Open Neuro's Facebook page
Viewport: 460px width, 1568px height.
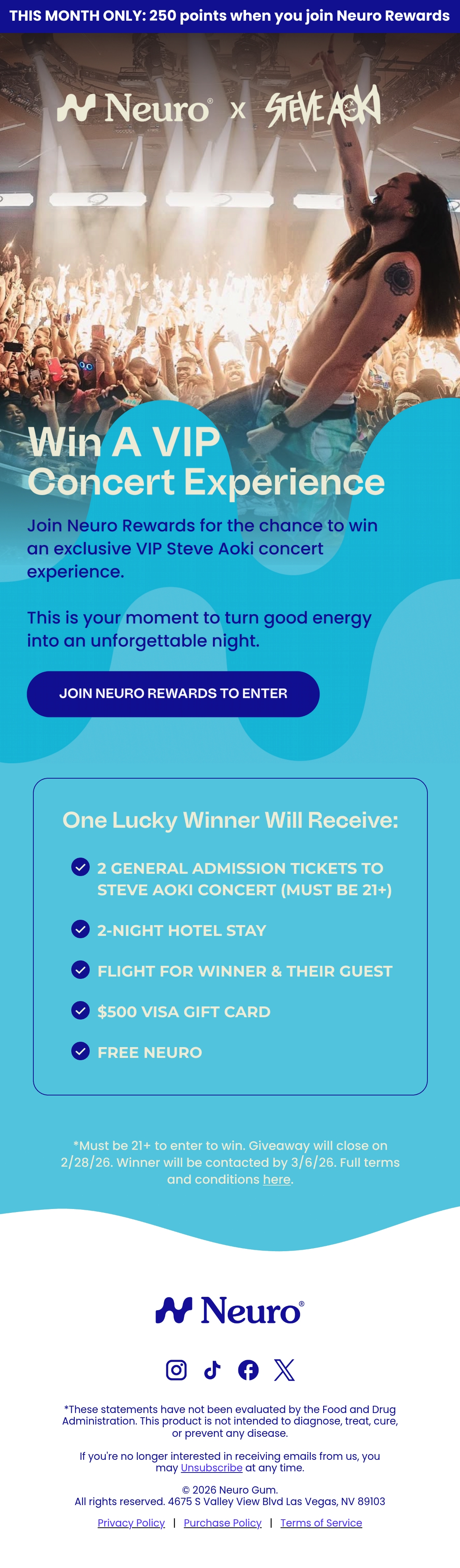tap(248, 1370)
